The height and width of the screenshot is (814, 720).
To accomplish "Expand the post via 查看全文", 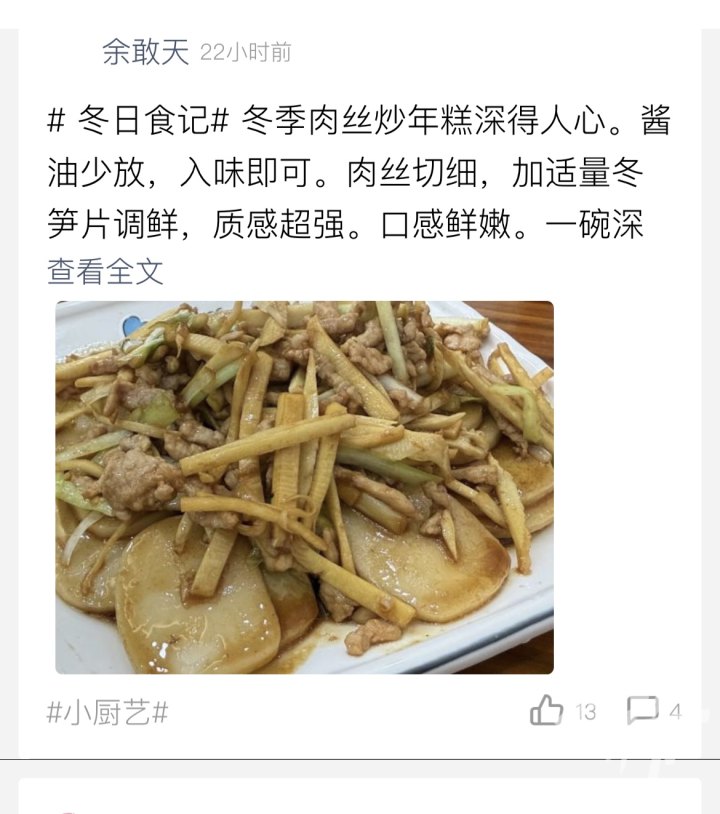I will pyautogui.click(x=105, y=270).
